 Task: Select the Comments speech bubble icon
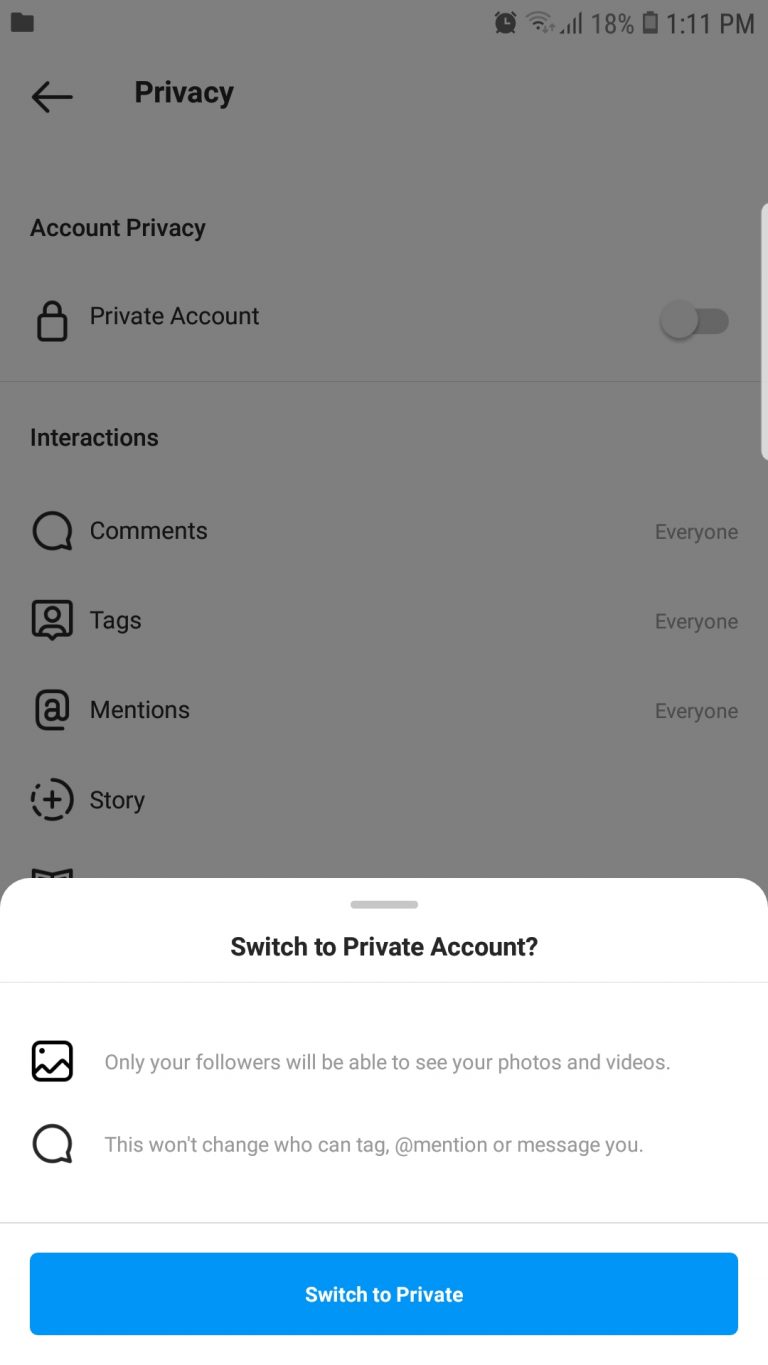click(51, 531)
